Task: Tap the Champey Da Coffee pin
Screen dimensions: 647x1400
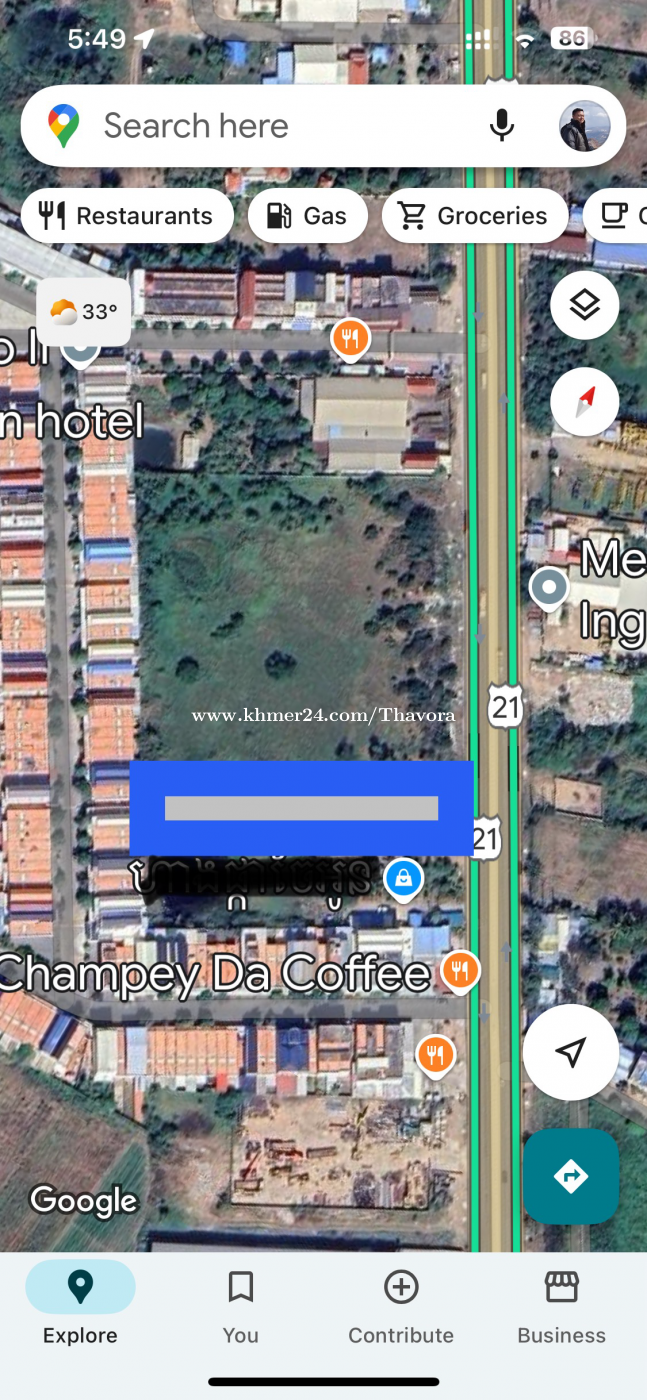Action: (460, 969)
